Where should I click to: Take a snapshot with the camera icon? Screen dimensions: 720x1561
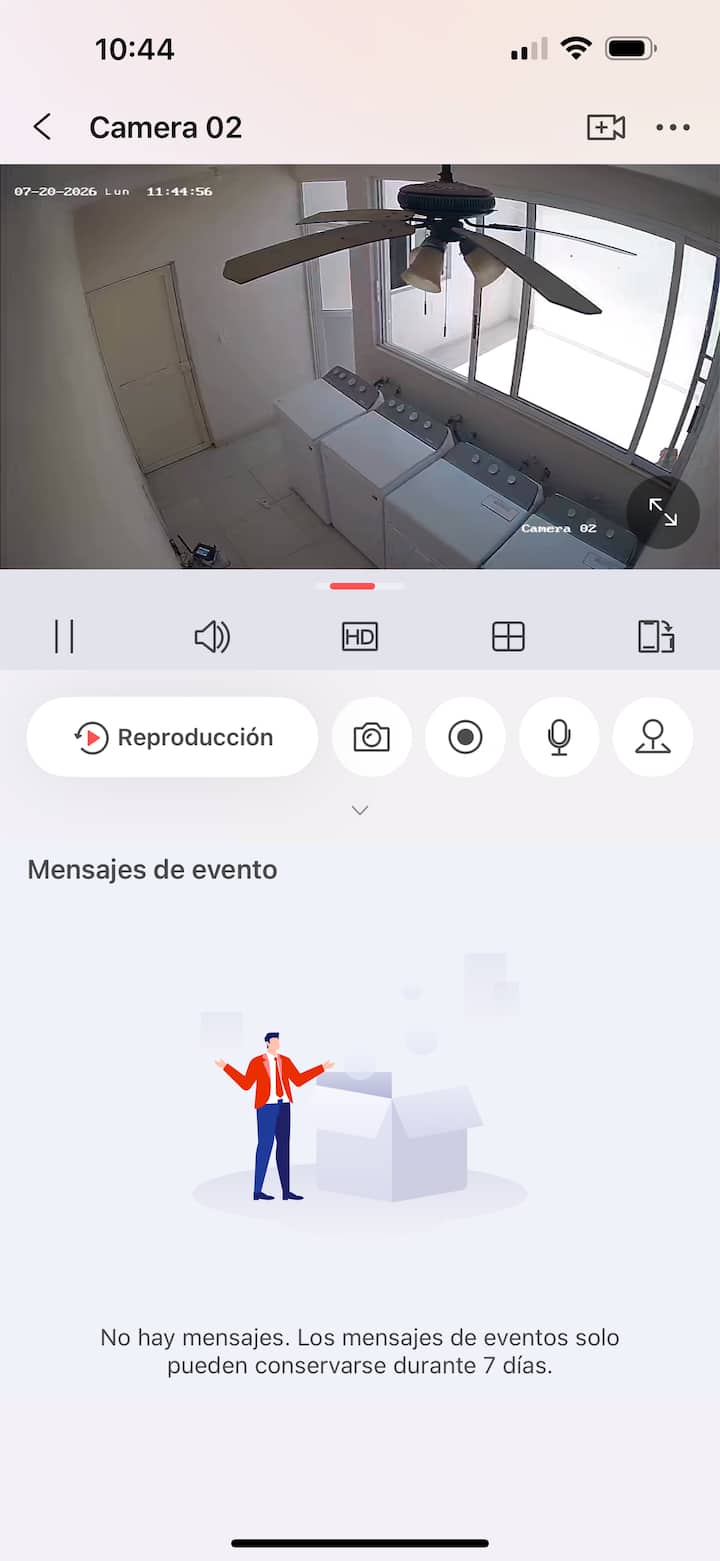click(x=372, y=737)
